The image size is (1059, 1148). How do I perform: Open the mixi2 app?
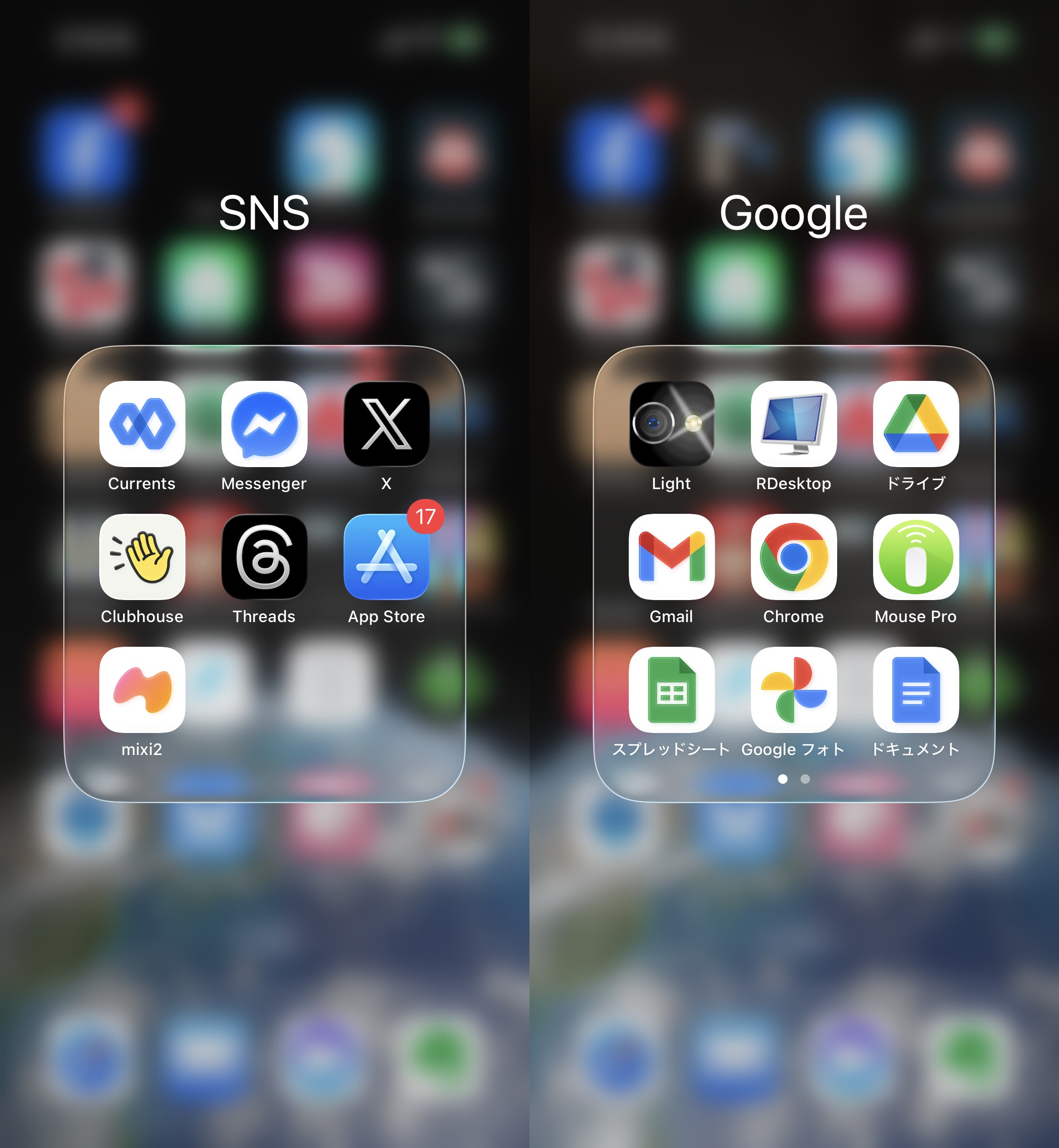point(142,689)
